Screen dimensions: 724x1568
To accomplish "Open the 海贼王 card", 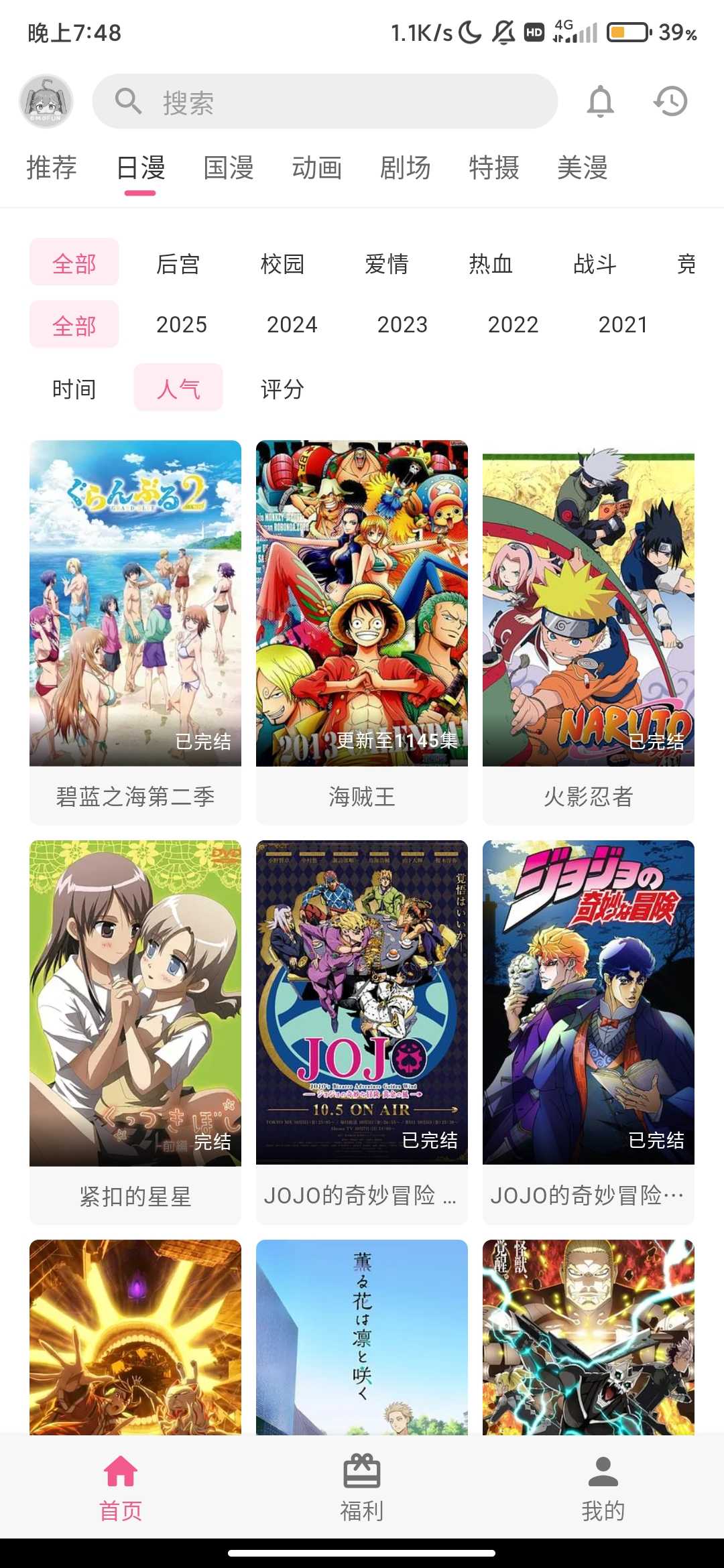I will [362, 631].
